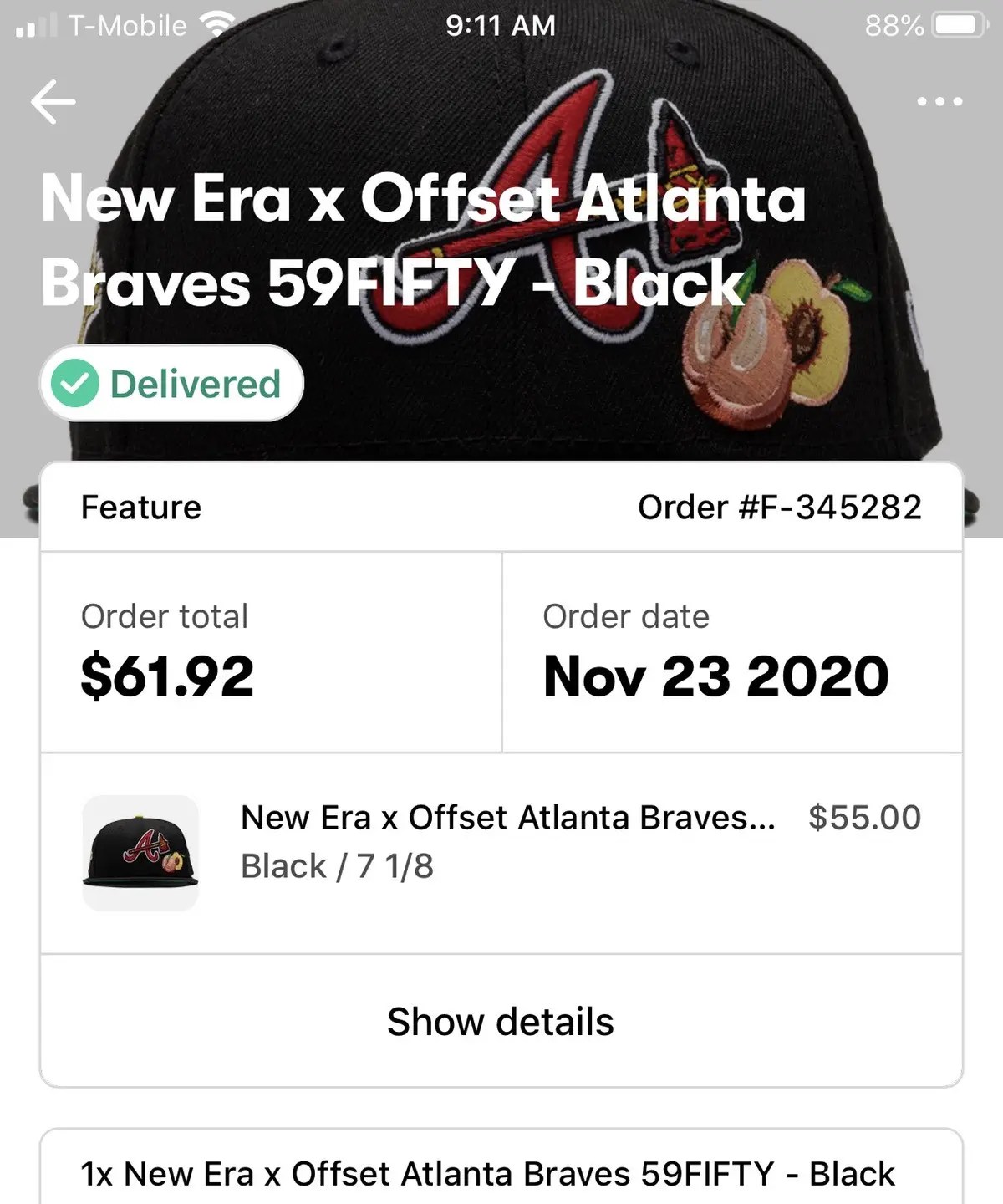Tap the clock showing 9:11 AM
Image resolution: width=1003 pixels, height=1204 pixels.
point(501,25)
